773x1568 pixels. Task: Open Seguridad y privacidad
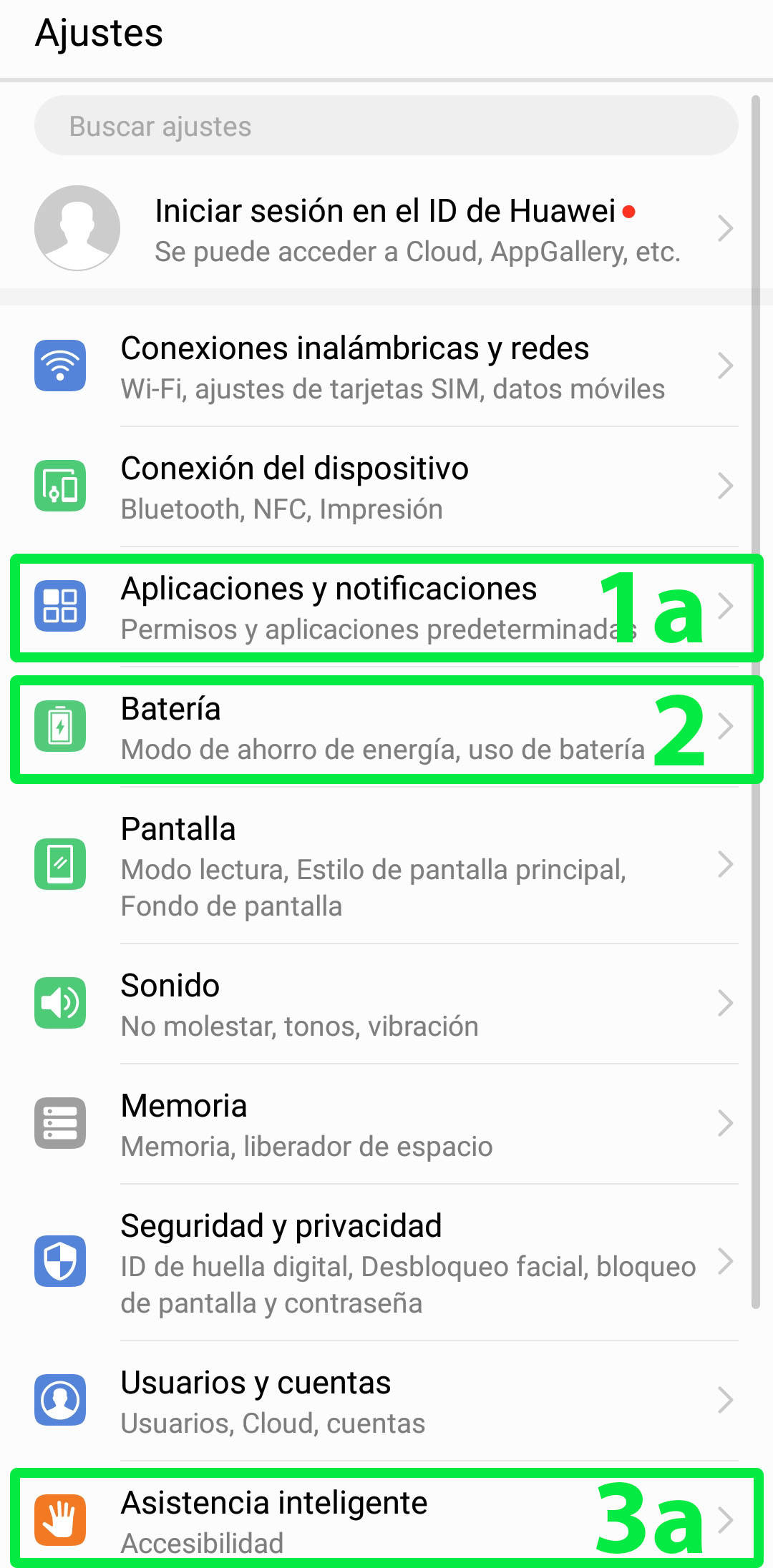tap(386, 1263)
